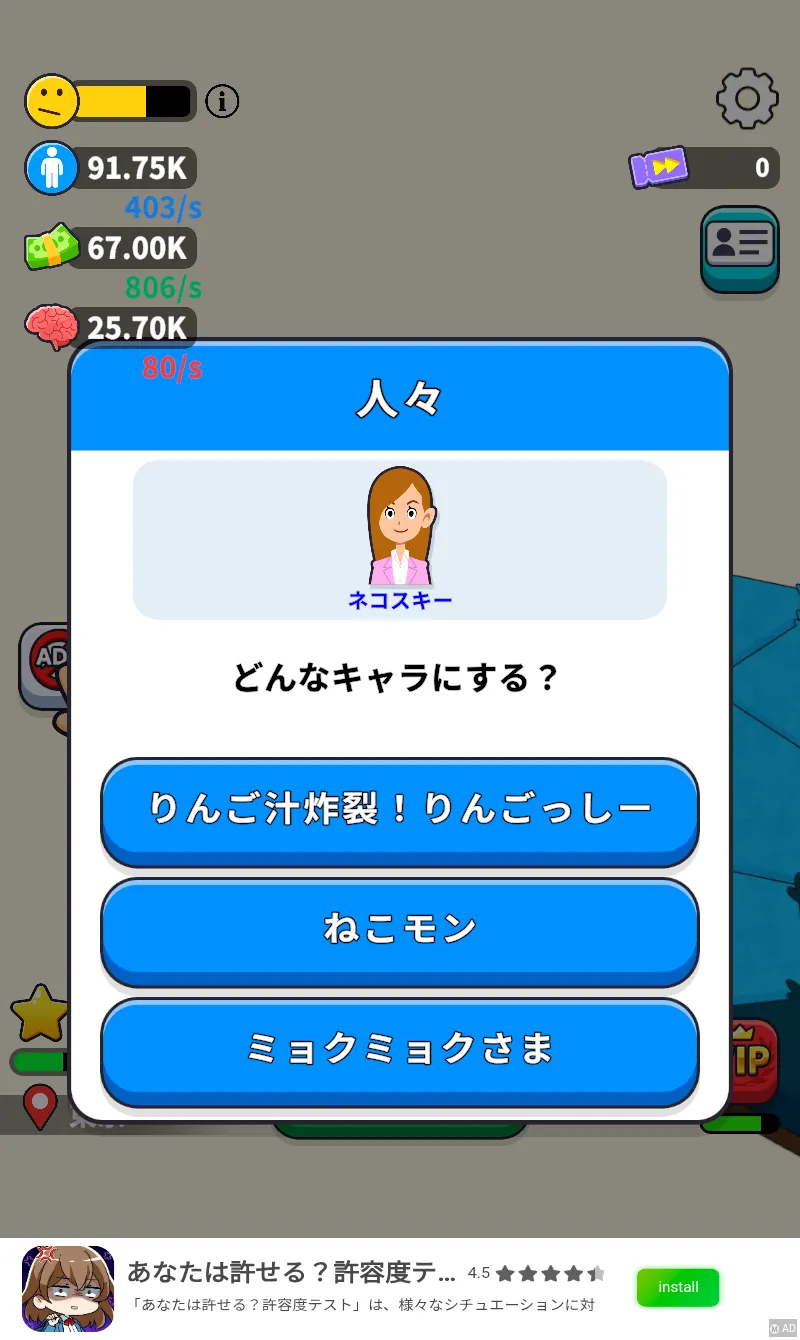
Task: Open the settings gear
Action: pos(747,98)
